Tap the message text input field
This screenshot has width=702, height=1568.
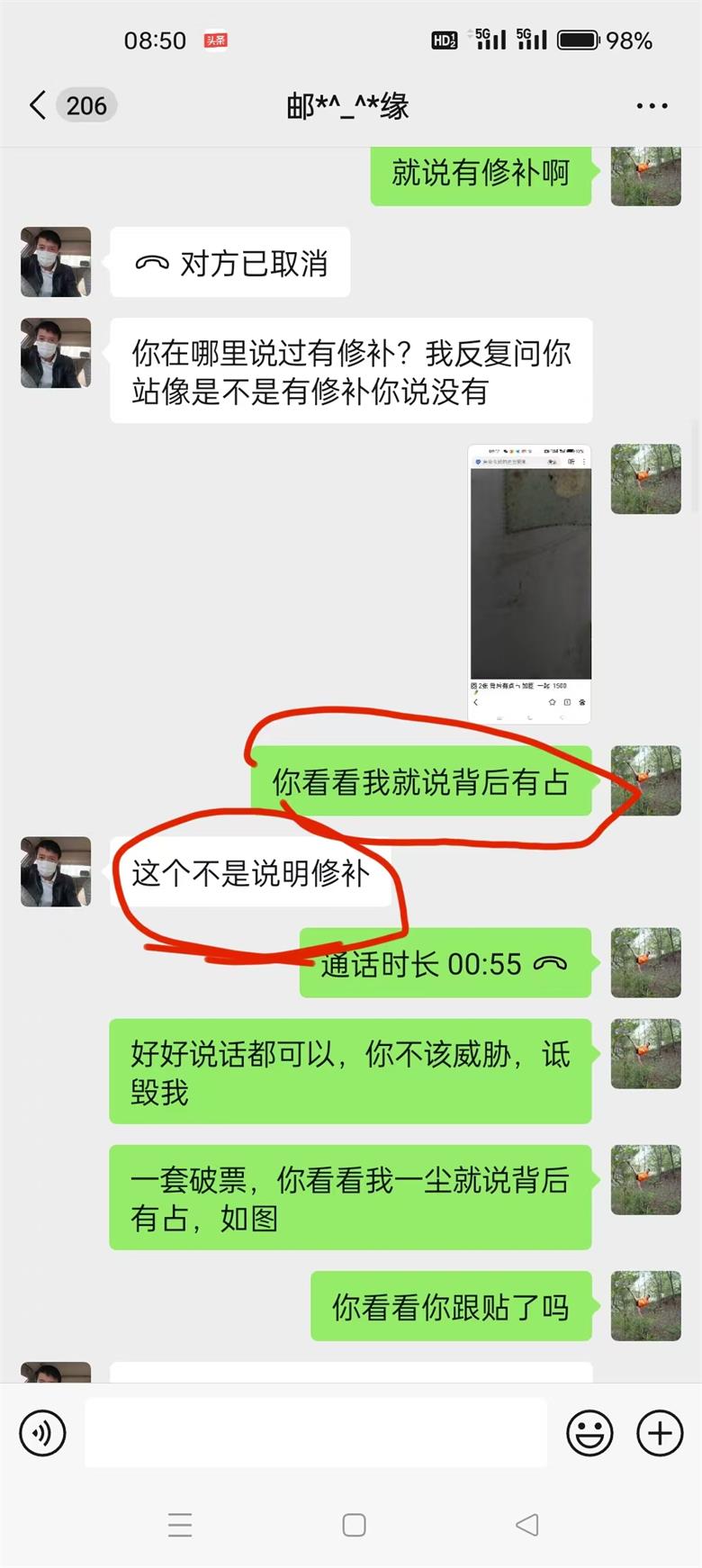(x=316, y=1432)
